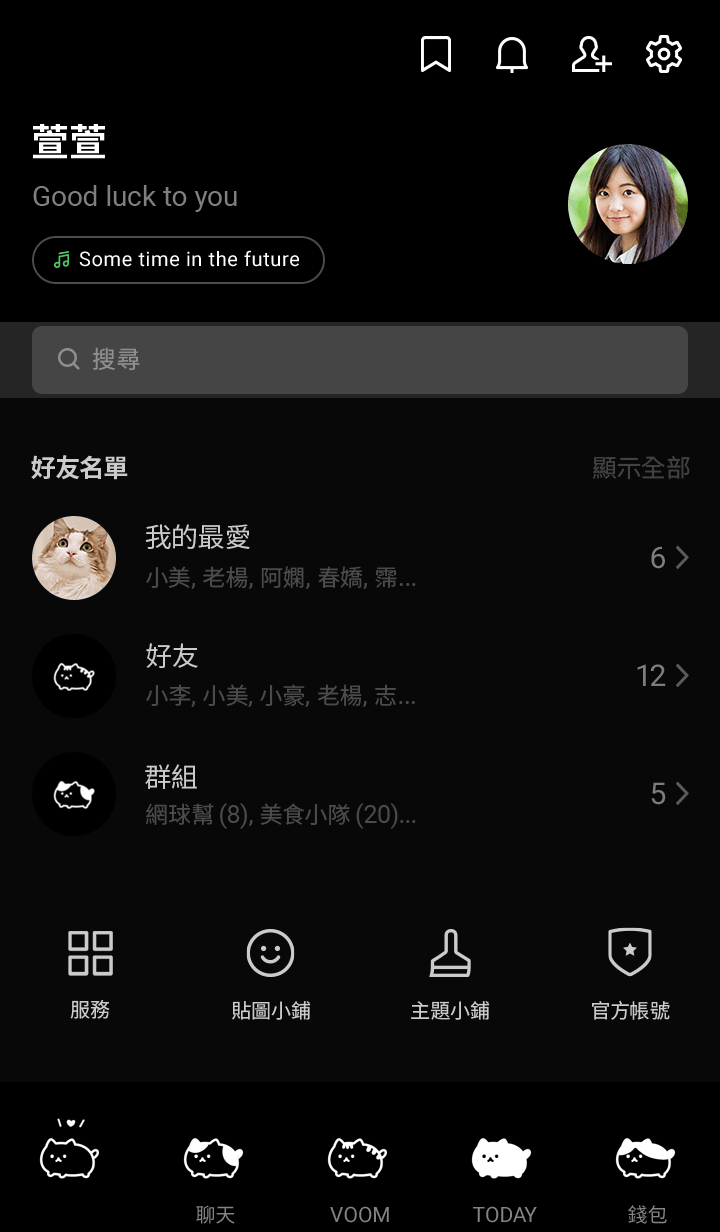Tap 顯示全部 to show all friends
720x1232 pixels.
coord(641,468)
